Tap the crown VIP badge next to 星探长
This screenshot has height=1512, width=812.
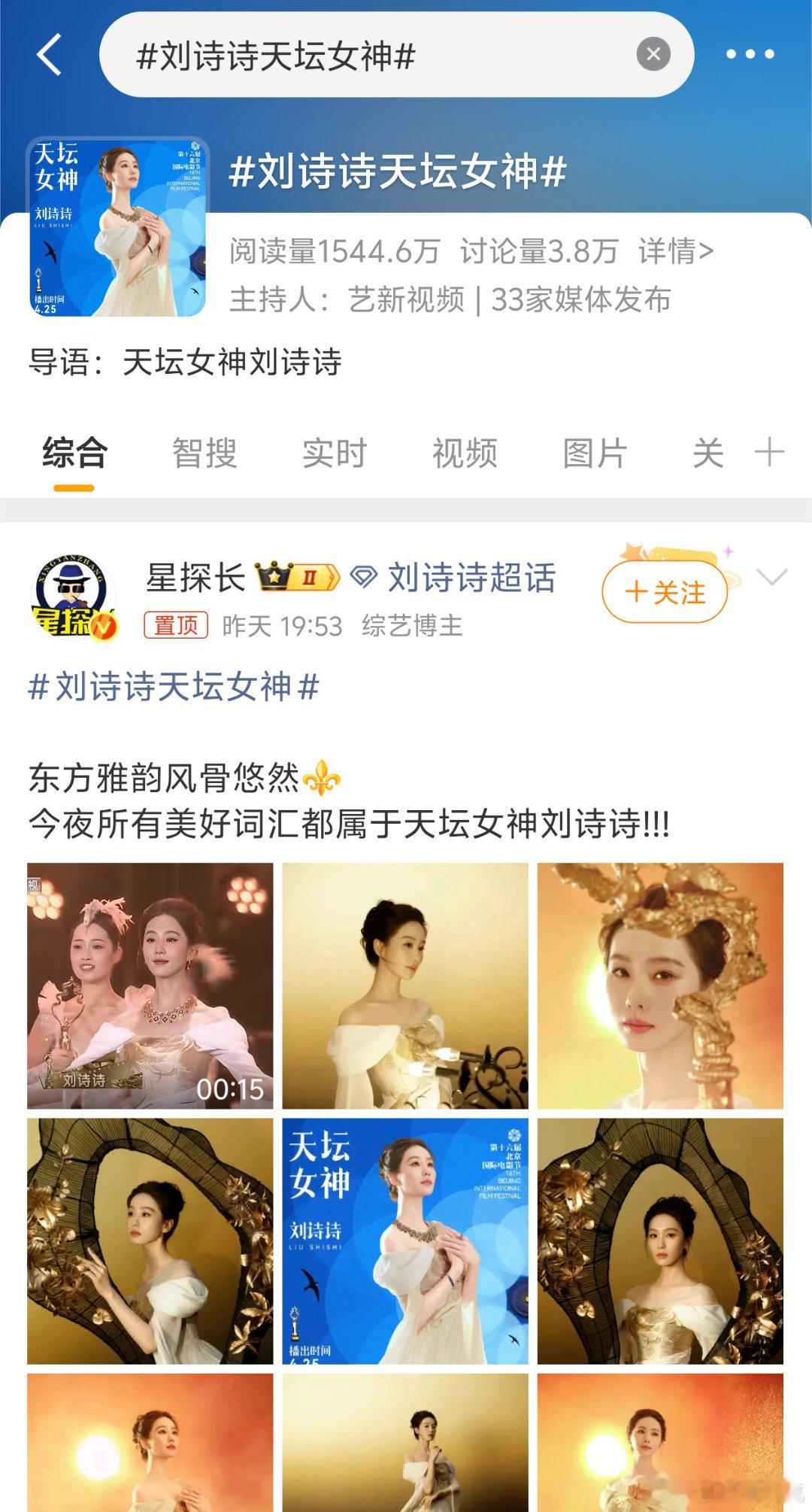tap(289, 575)
